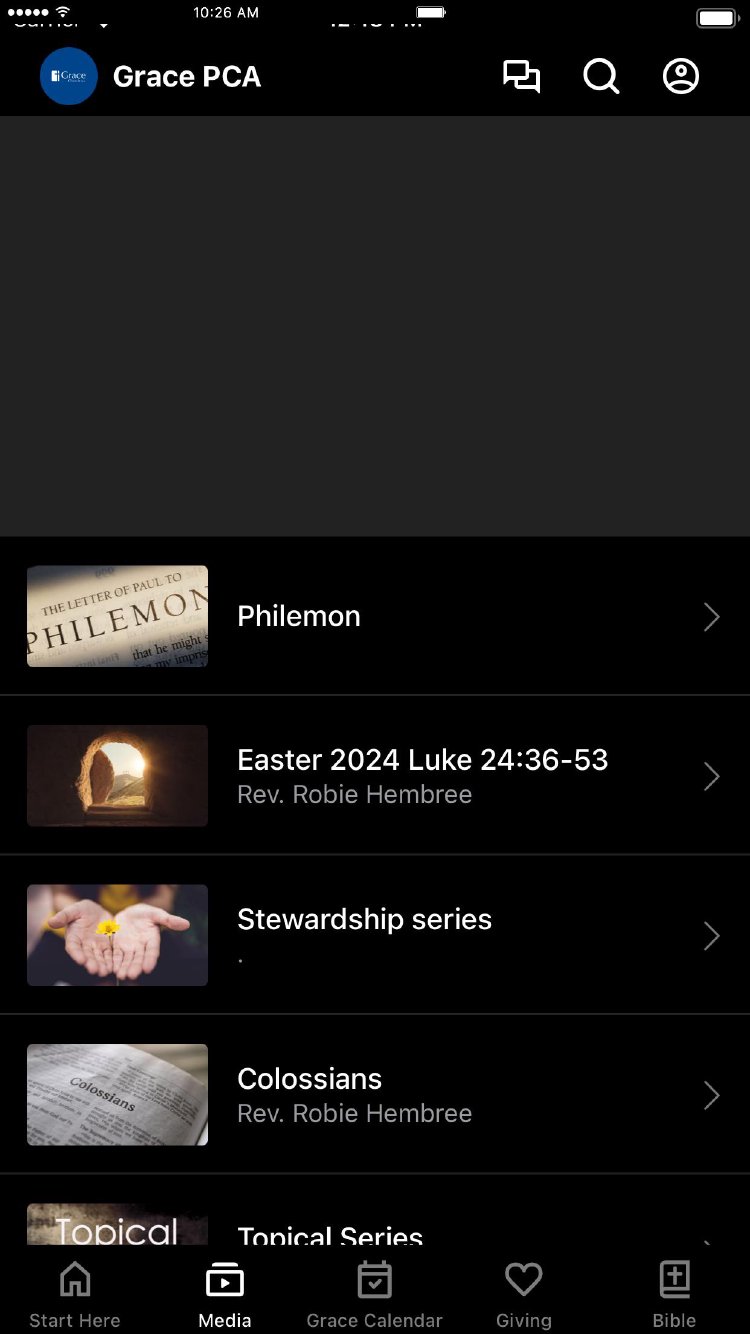Open the search icon
Viewport: 750px width, 1334px height.
(x=601, y=77)
